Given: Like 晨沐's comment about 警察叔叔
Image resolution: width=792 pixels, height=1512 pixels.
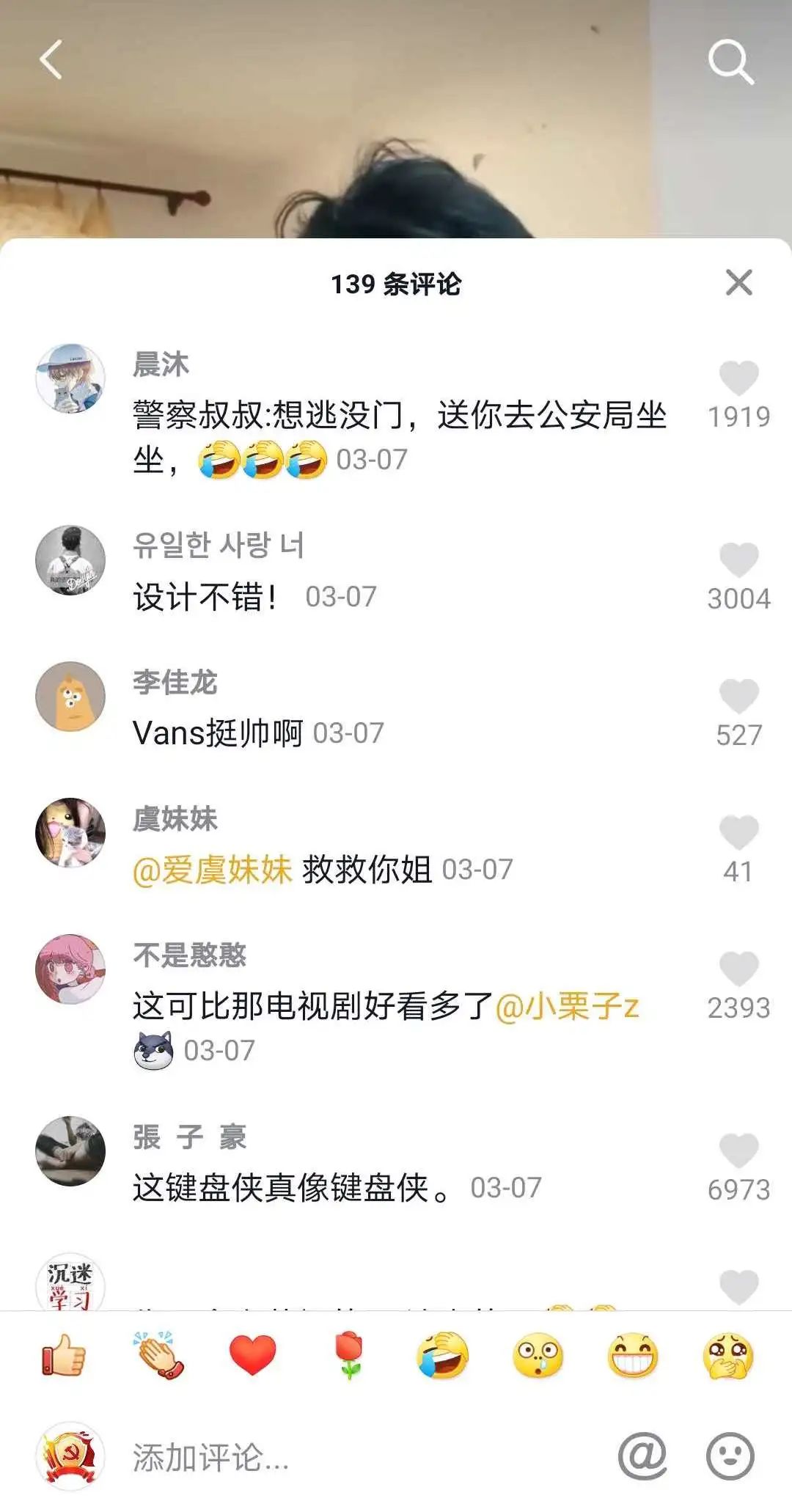Looking at the screenshot, I should [738, 379].
